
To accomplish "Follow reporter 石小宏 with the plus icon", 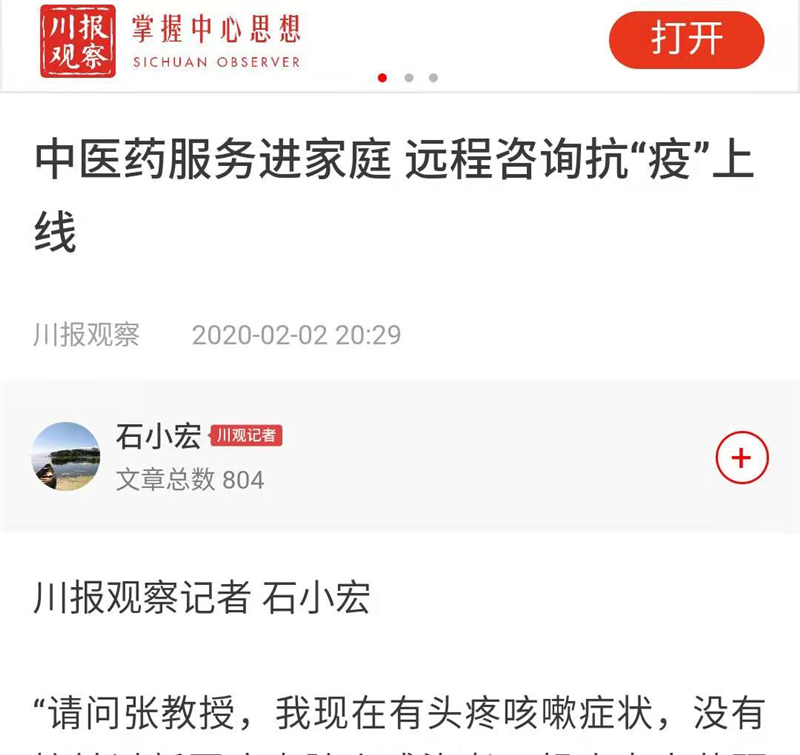I will (741, 459).
